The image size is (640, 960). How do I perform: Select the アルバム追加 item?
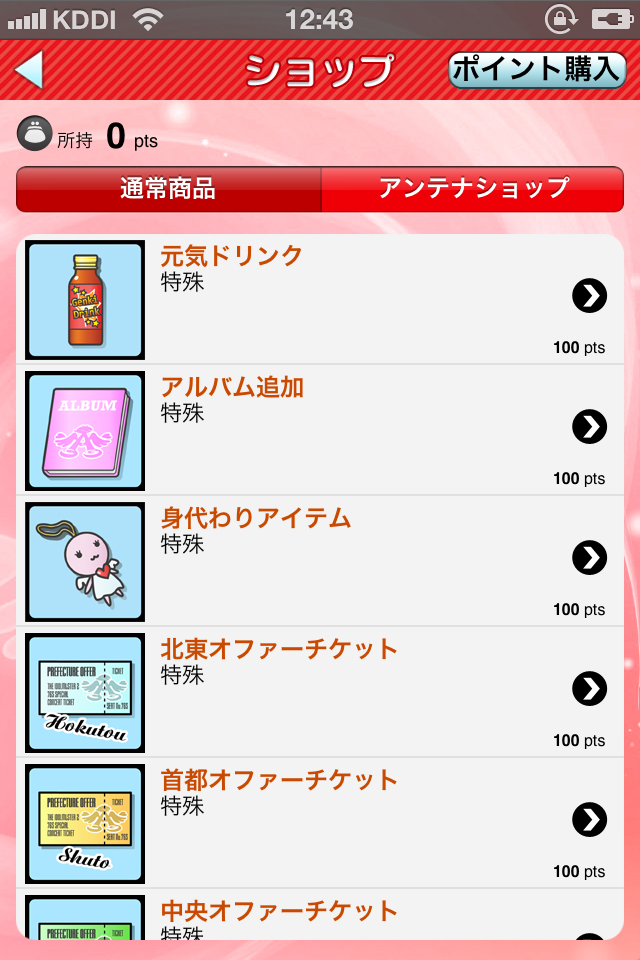pyautogui.click(x=320, y=430)
